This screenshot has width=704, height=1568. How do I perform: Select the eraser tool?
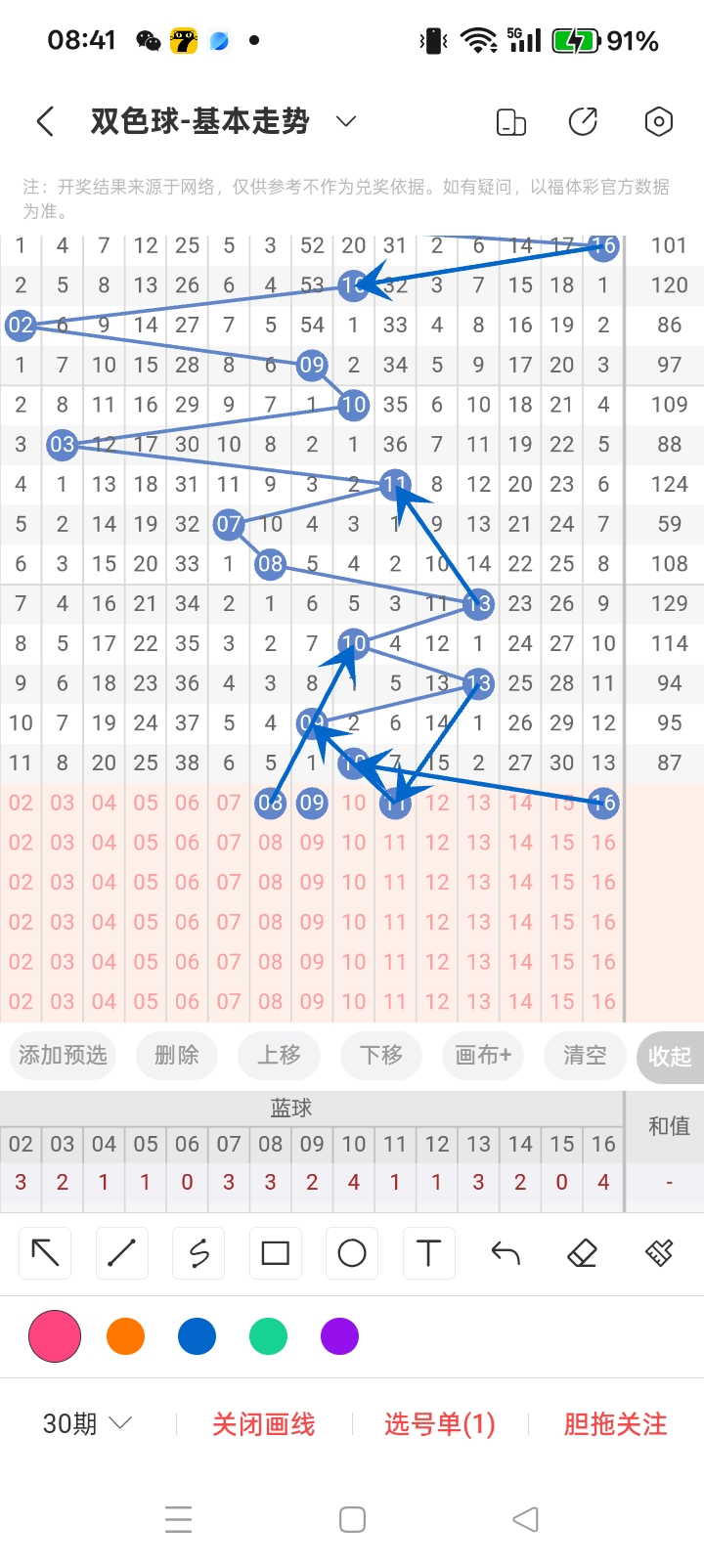(x=582, y=1252)
